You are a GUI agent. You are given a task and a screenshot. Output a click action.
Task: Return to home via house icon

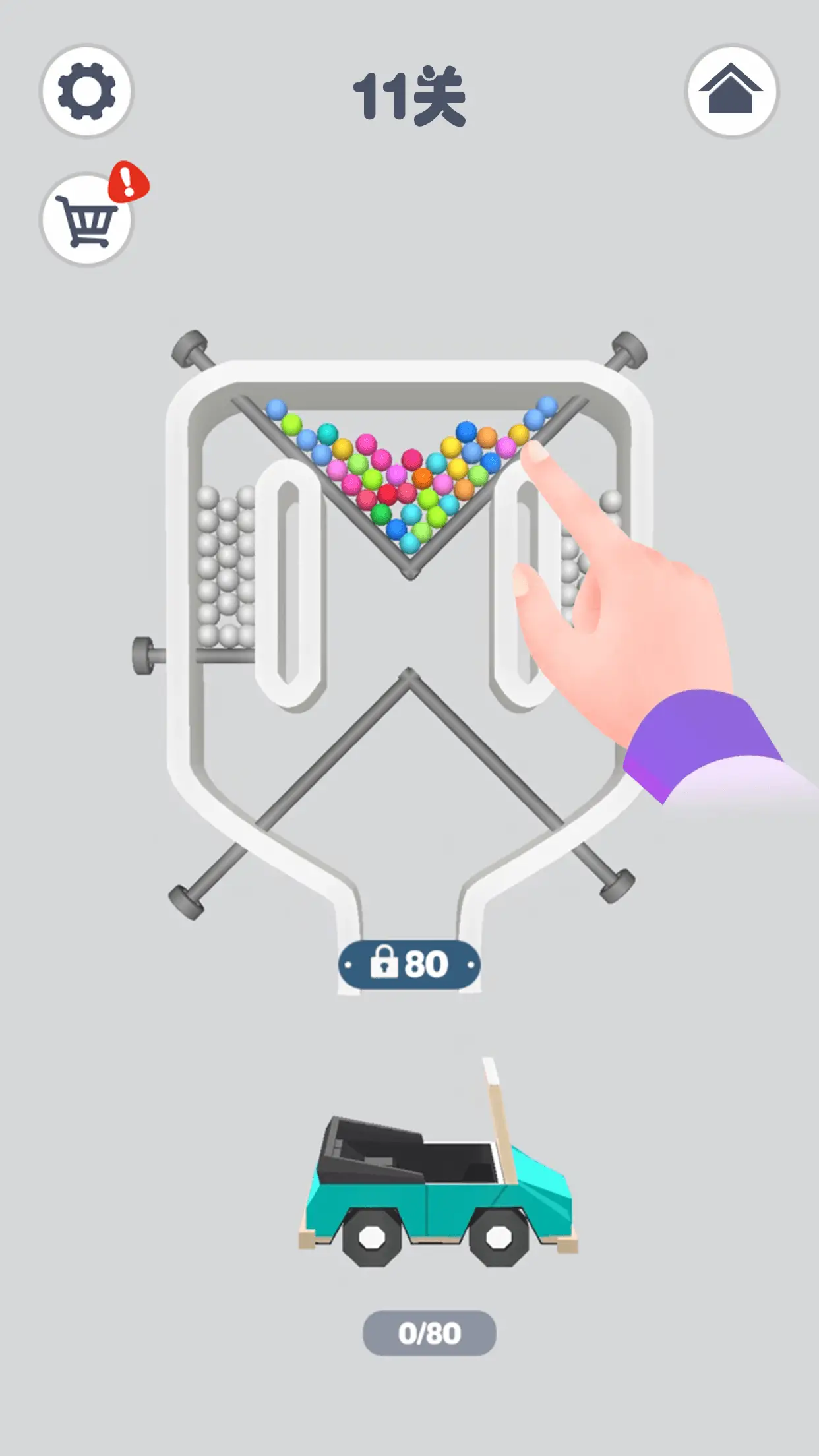[732, 91]
